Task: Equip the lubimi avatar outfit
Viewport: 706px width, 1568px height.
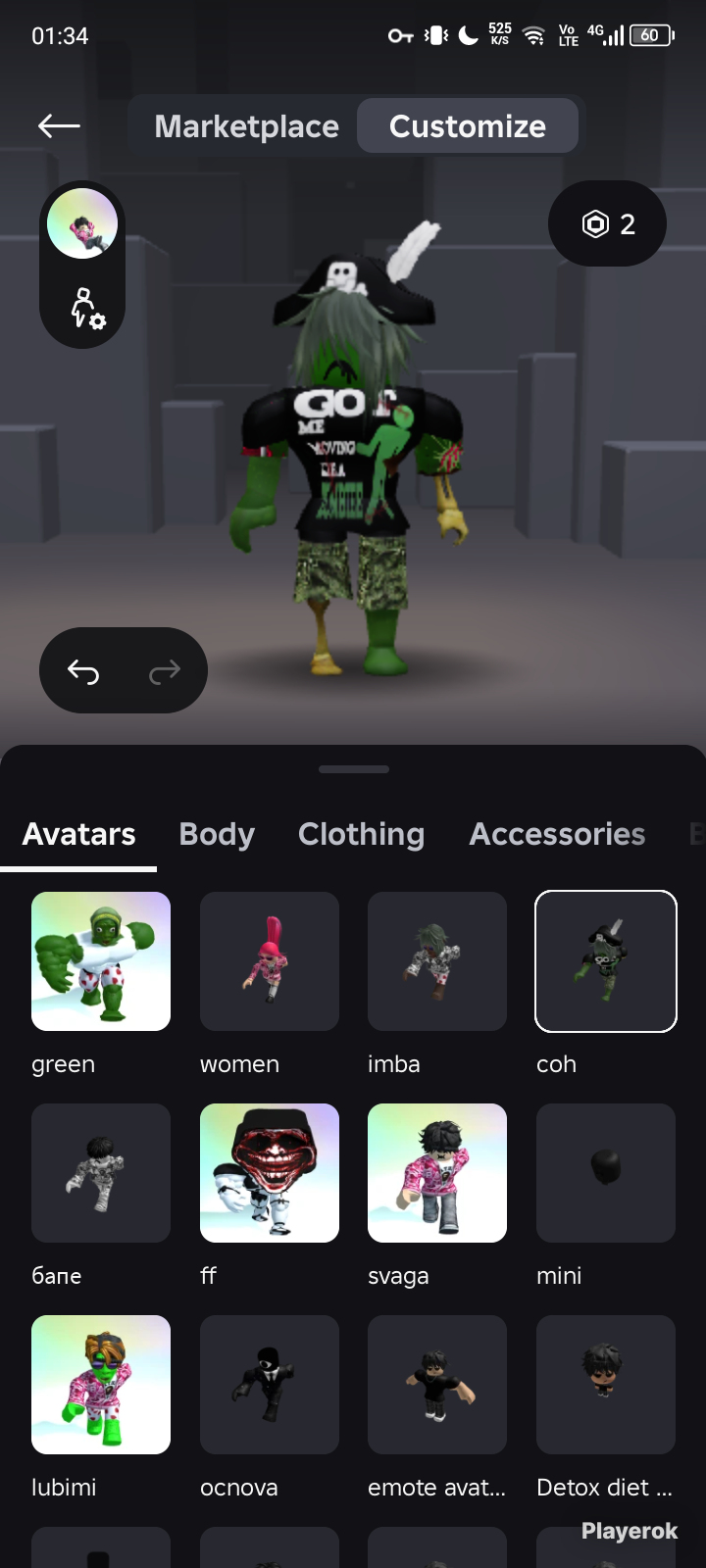Action: pyautogui.click(x=101, y=1385)
